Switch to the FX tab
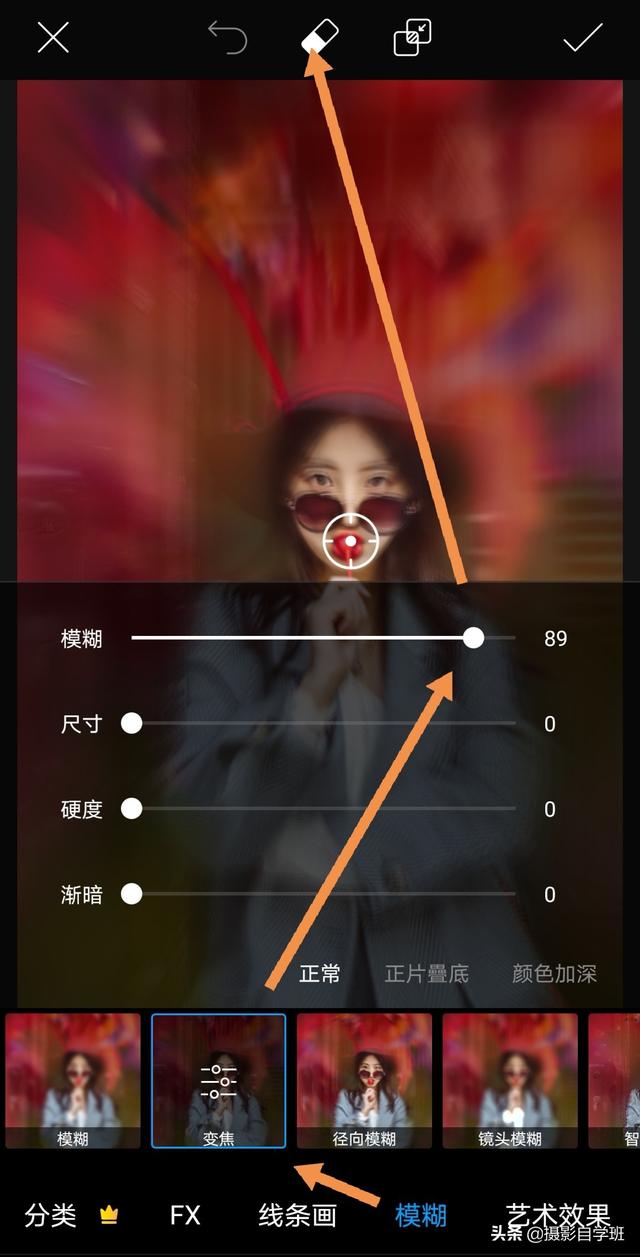640x1257 pixels. (x=185, y=1215)
